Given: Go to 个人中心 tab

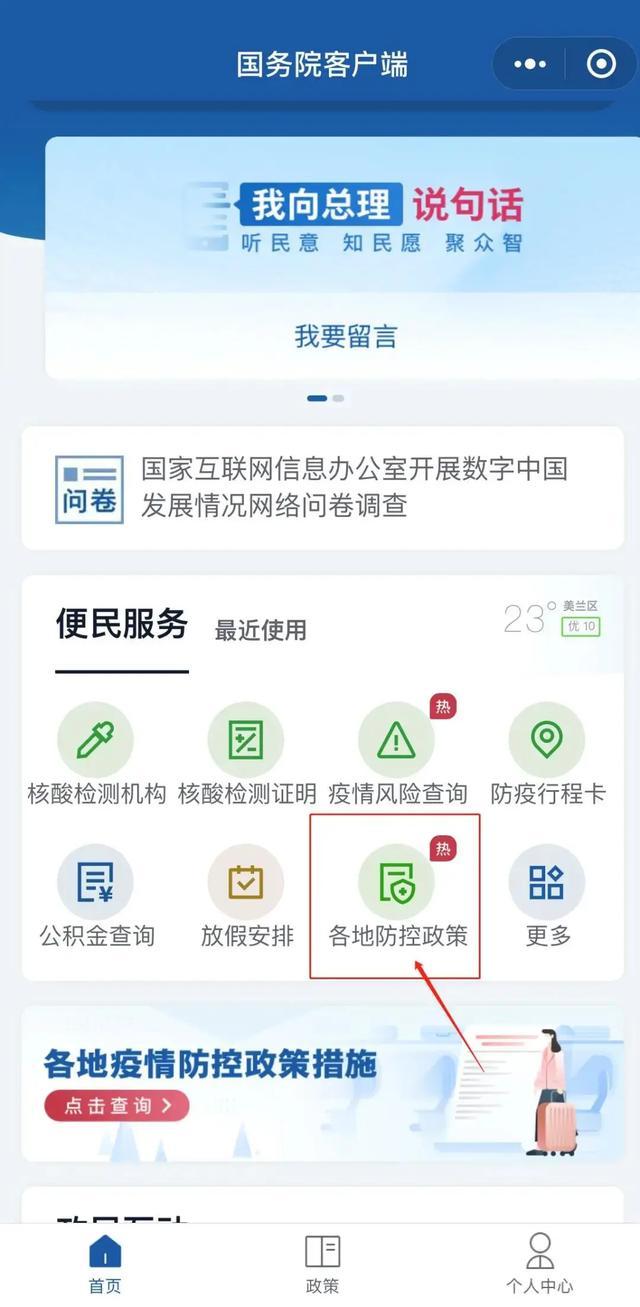Looking at the screenshot, I should [540, 1264].
